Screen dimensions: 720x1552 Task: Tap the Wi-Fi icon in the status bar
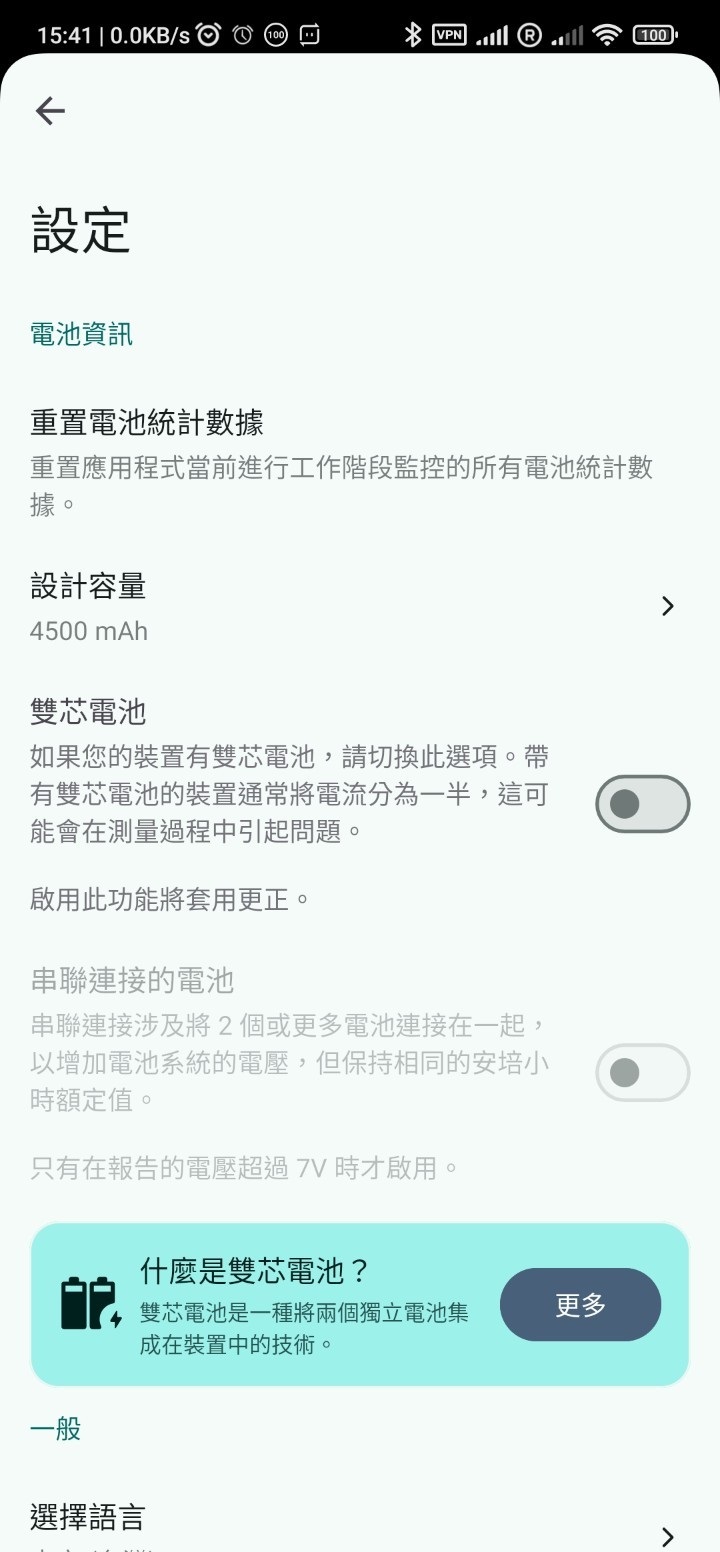coord(607,33)
